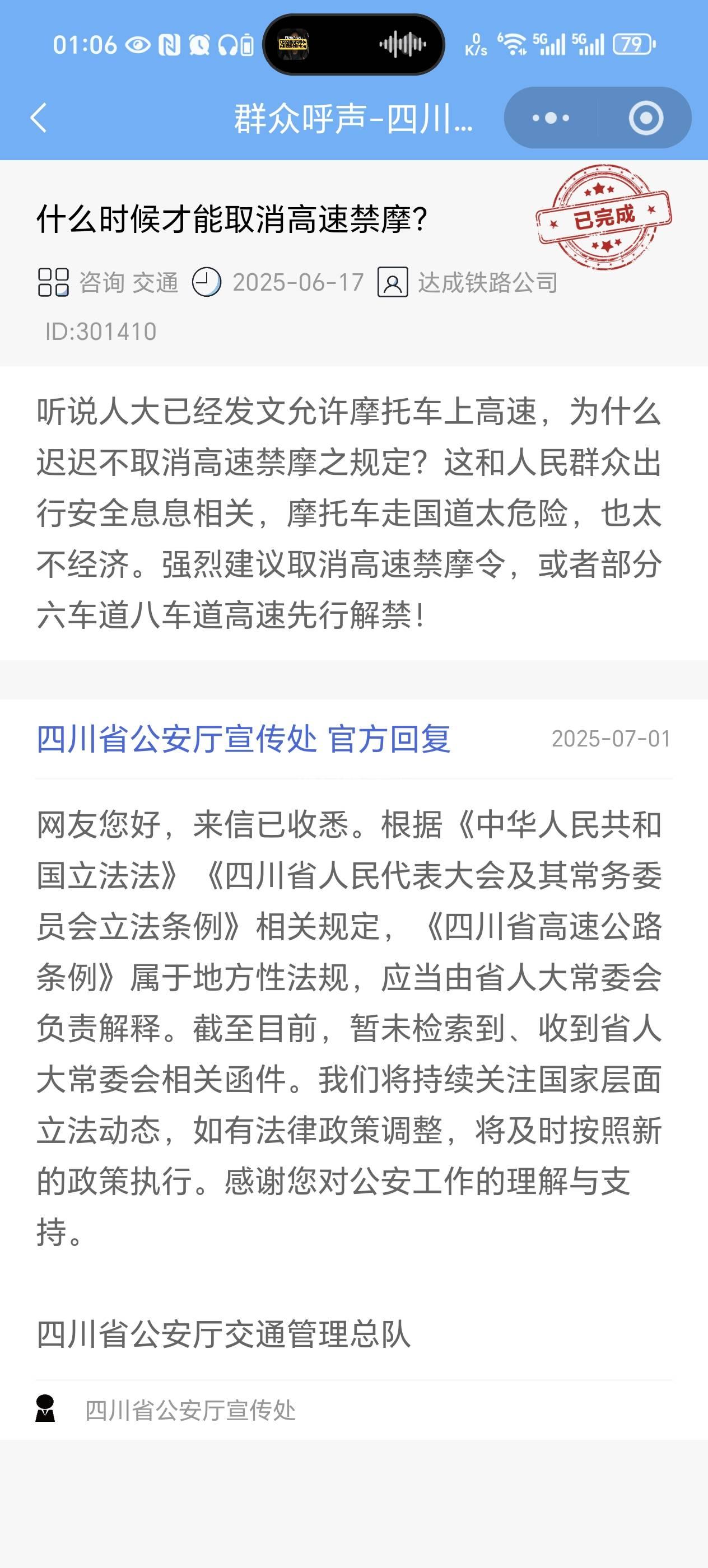Close the mini program via circle button
Viewport: 708px width, 1568px height.
(x=645, y=118)
